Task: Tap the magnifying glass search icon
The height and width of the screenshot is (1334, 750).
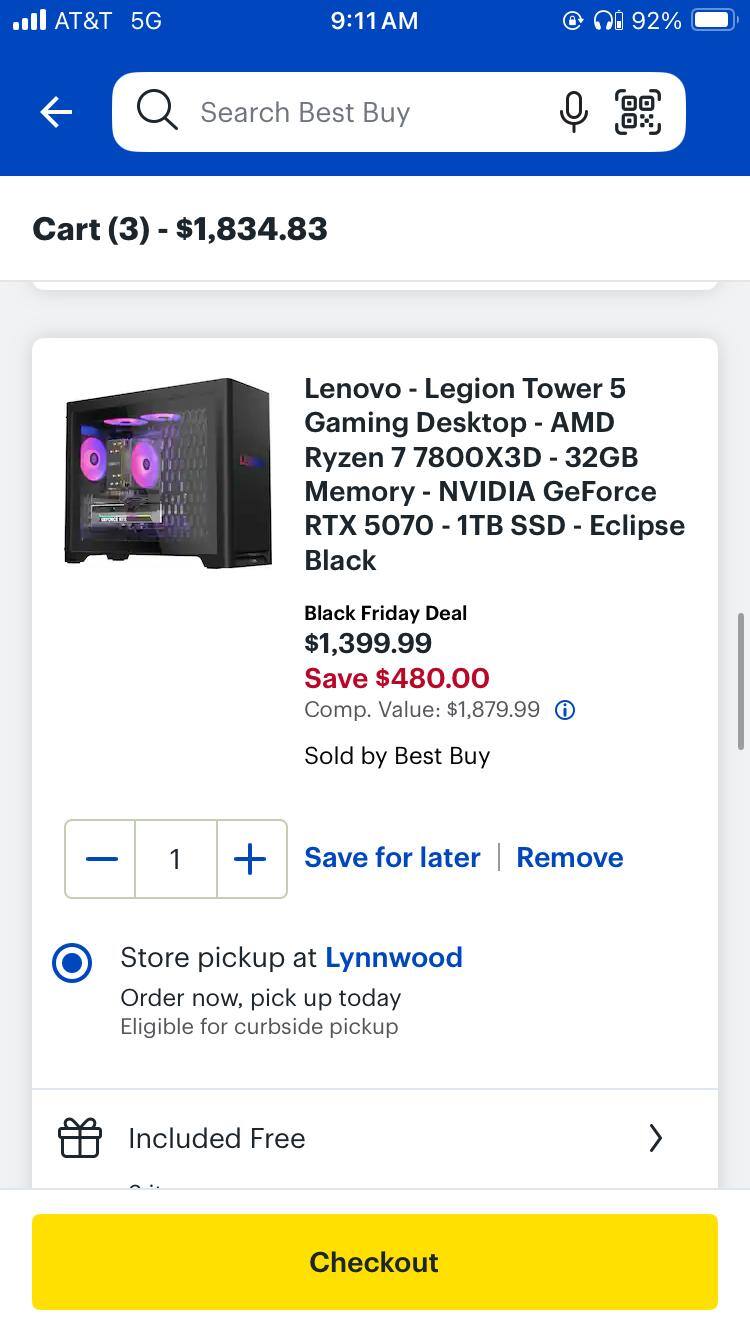Action: pos(156,111)
